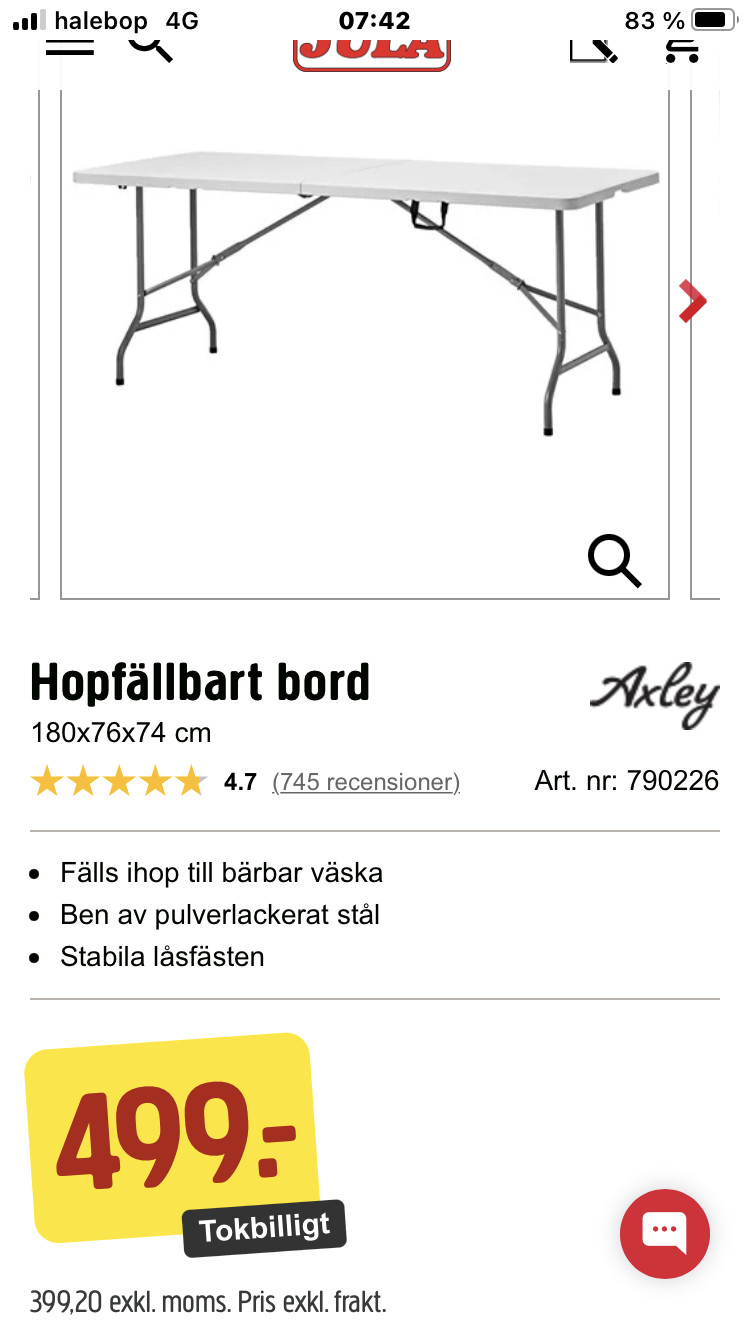Start a chat with customer support
Screen dimensions: 750x1334
664,1234
